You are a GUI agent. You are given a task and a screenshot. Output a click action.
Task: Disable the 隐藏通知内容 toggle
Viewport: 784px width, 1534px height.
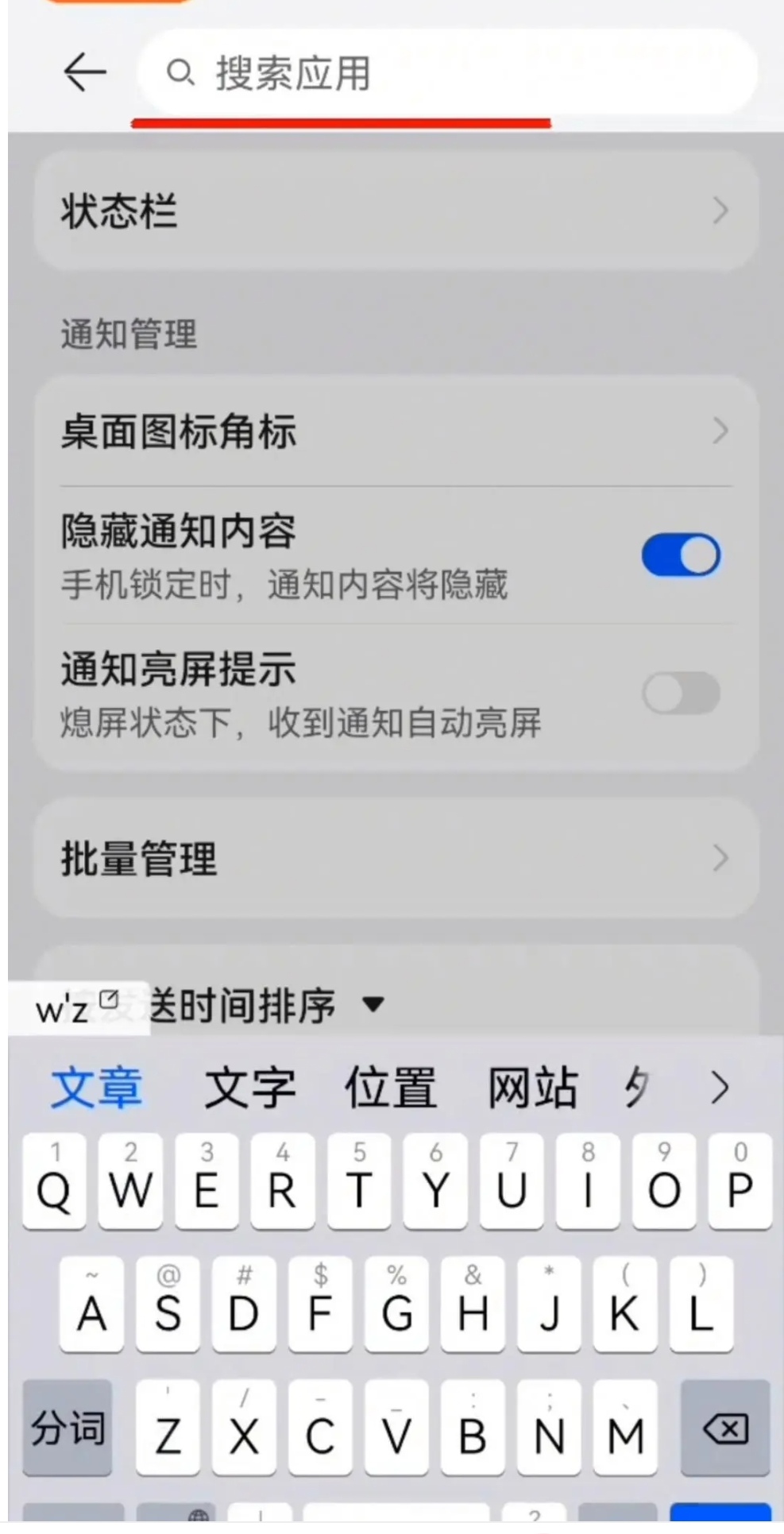[x=682, y=554]
